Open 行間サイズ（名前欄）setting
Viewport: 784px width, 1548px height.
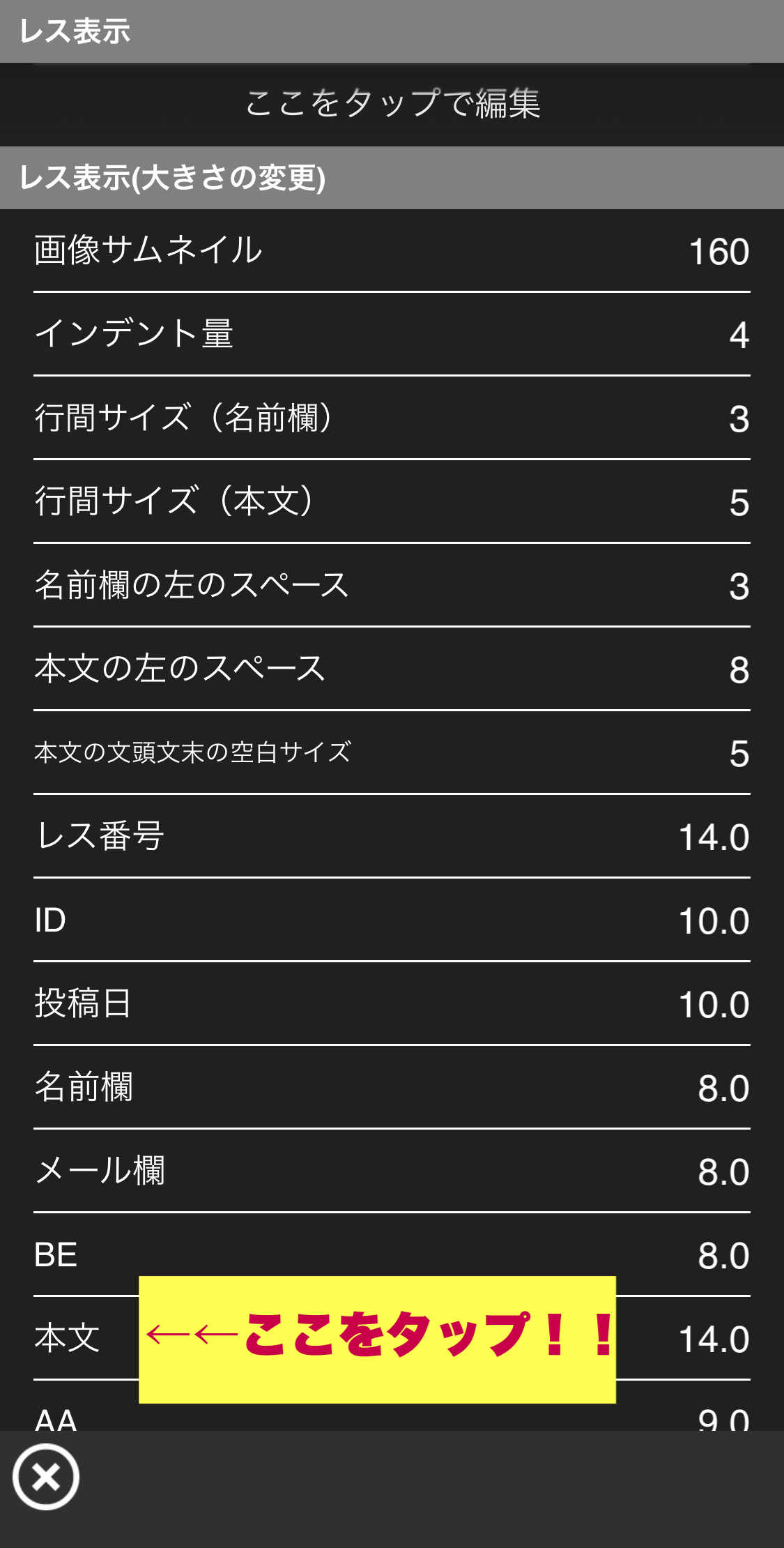[392, 418]
